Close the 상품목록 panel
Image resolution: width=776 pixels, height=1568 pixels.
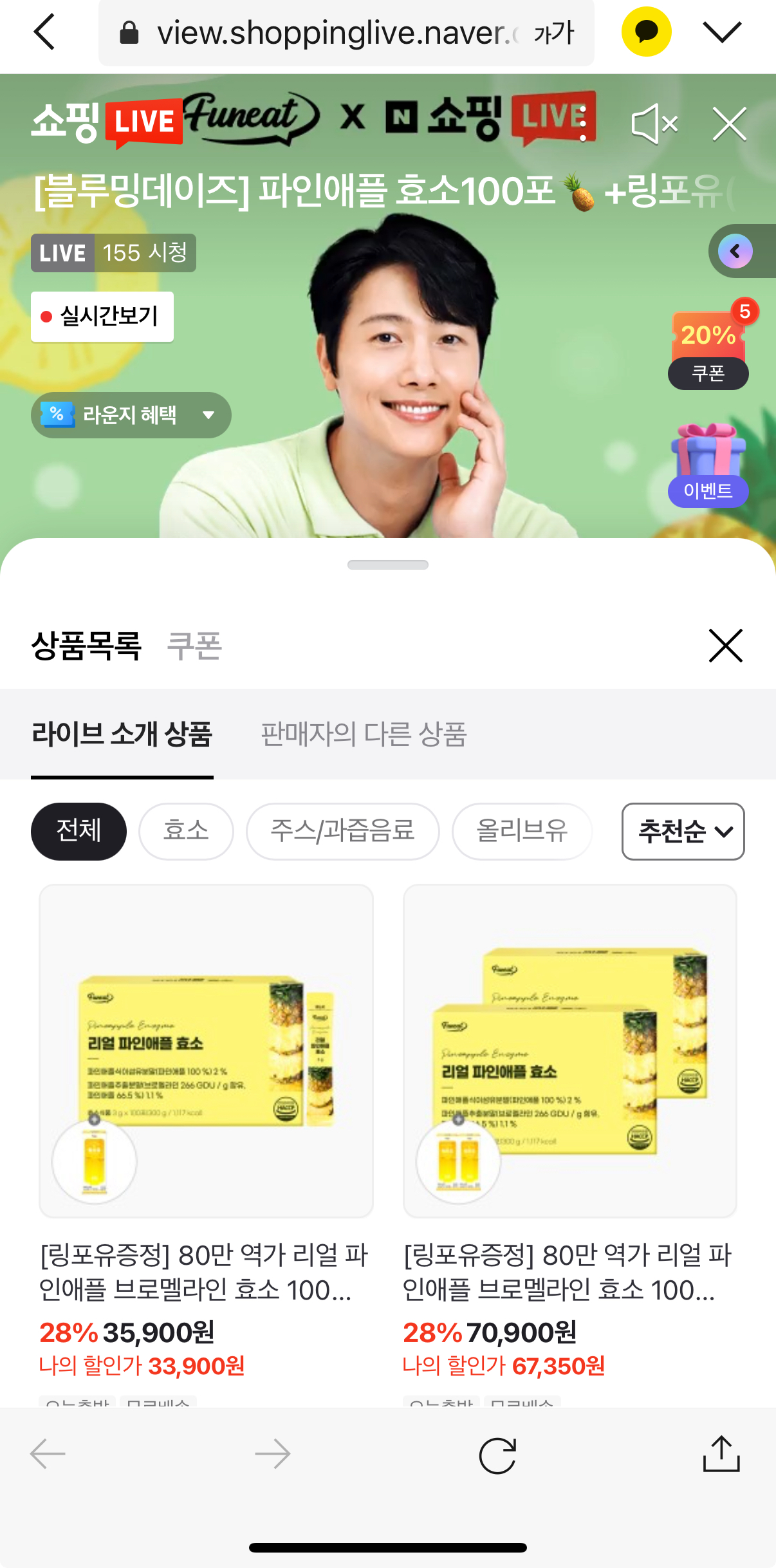(x=725, y=646)
